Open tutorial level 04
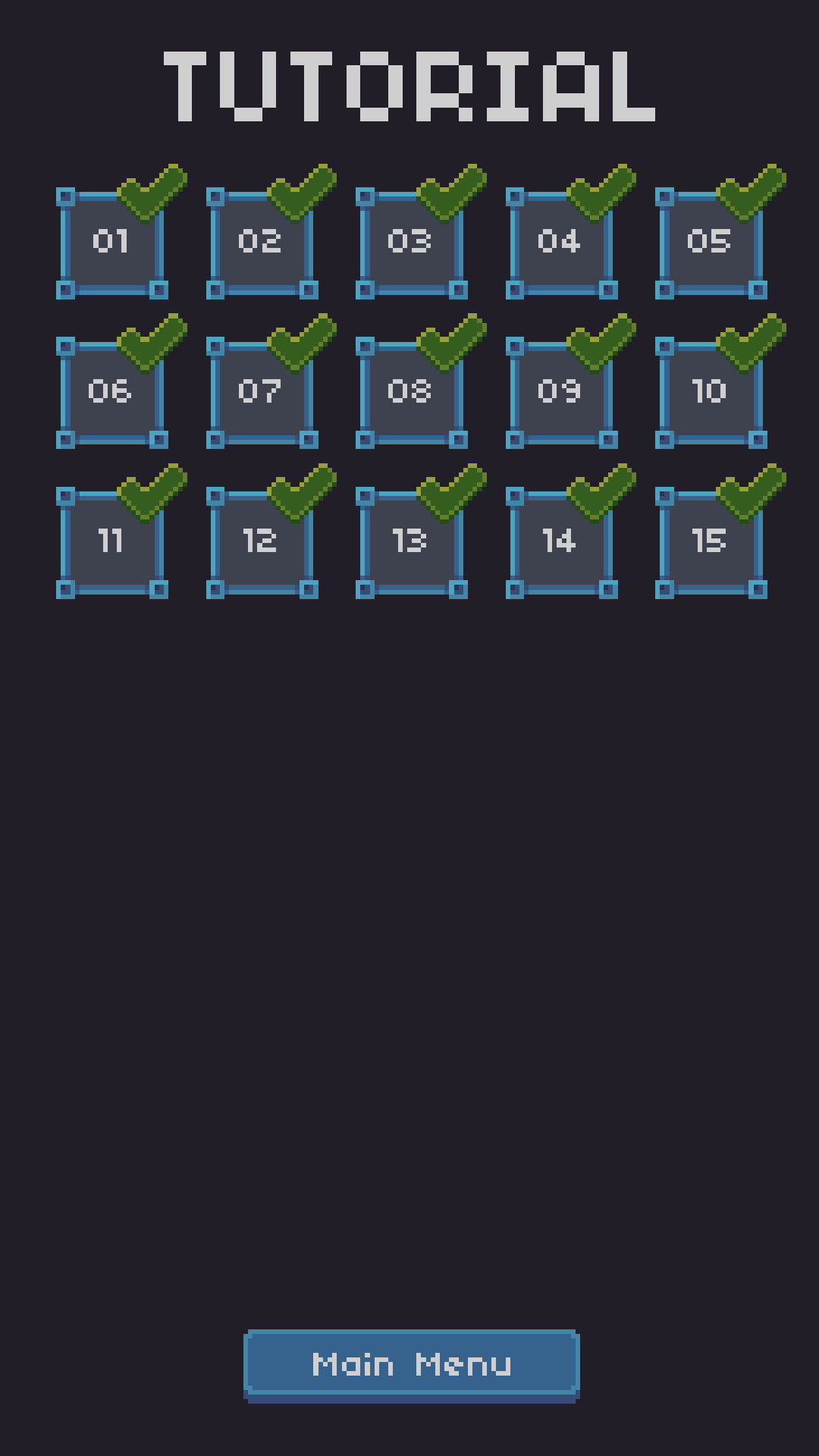819x1456 pixels. (x=560, y=243)
